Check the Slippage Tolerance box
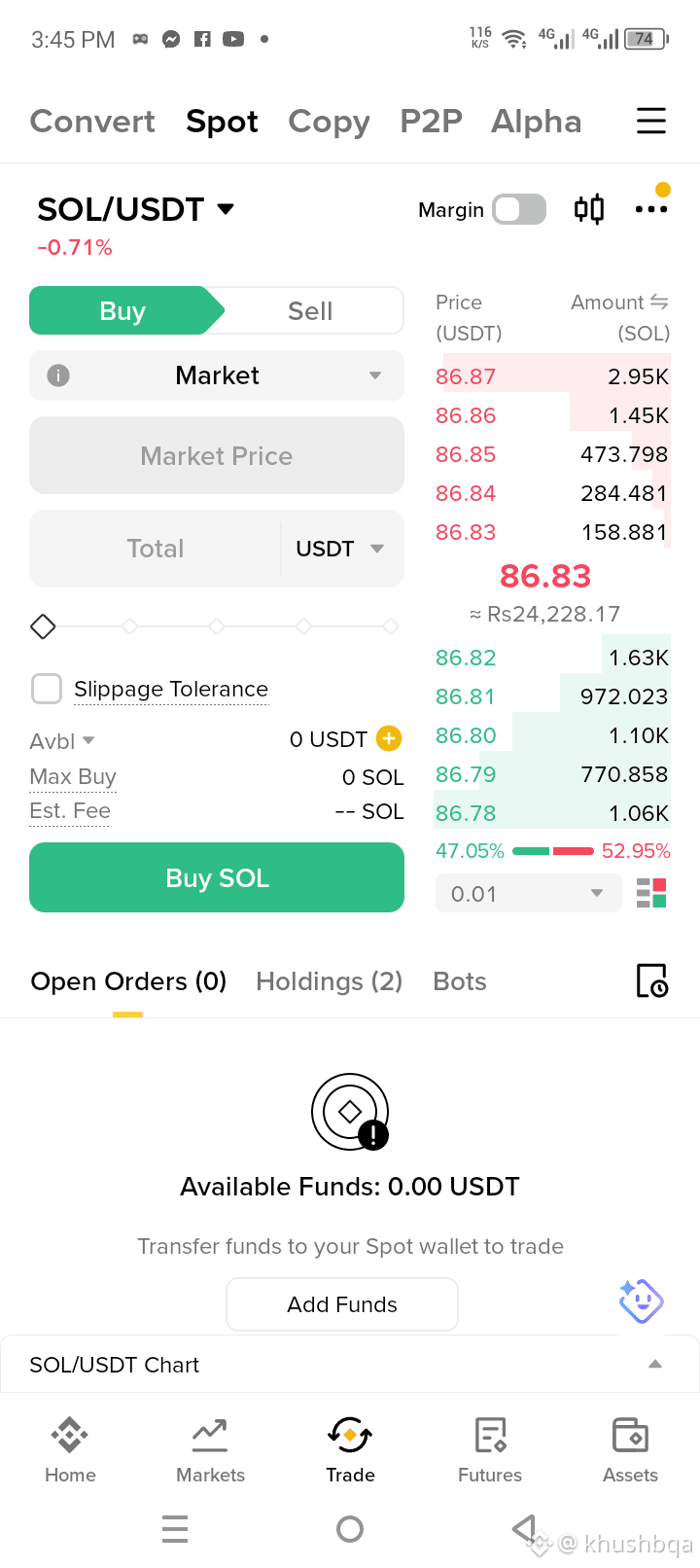The image size is (700, 1568). click(x=47, y=689)
